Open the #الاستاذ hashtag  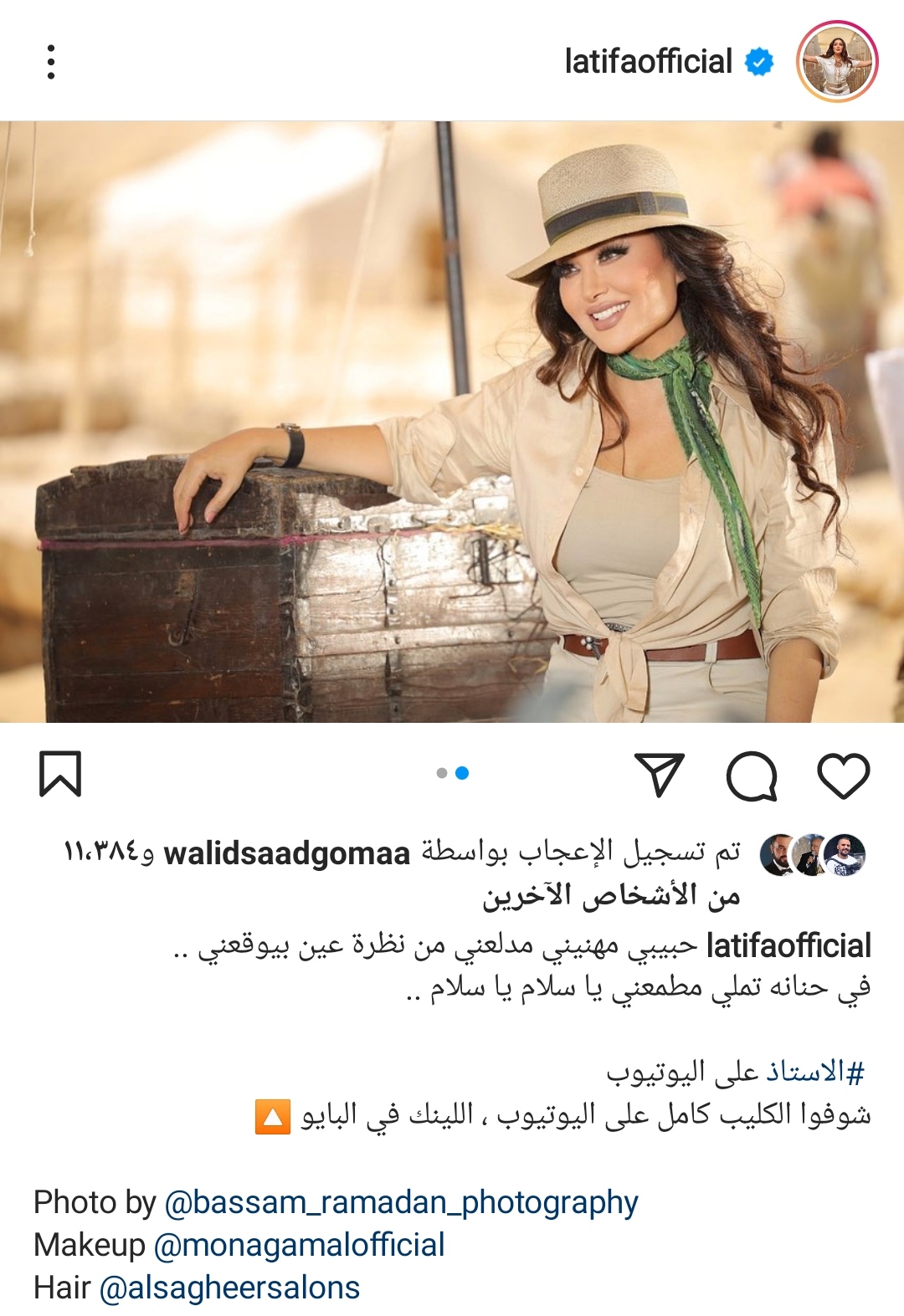[815, 1072]
